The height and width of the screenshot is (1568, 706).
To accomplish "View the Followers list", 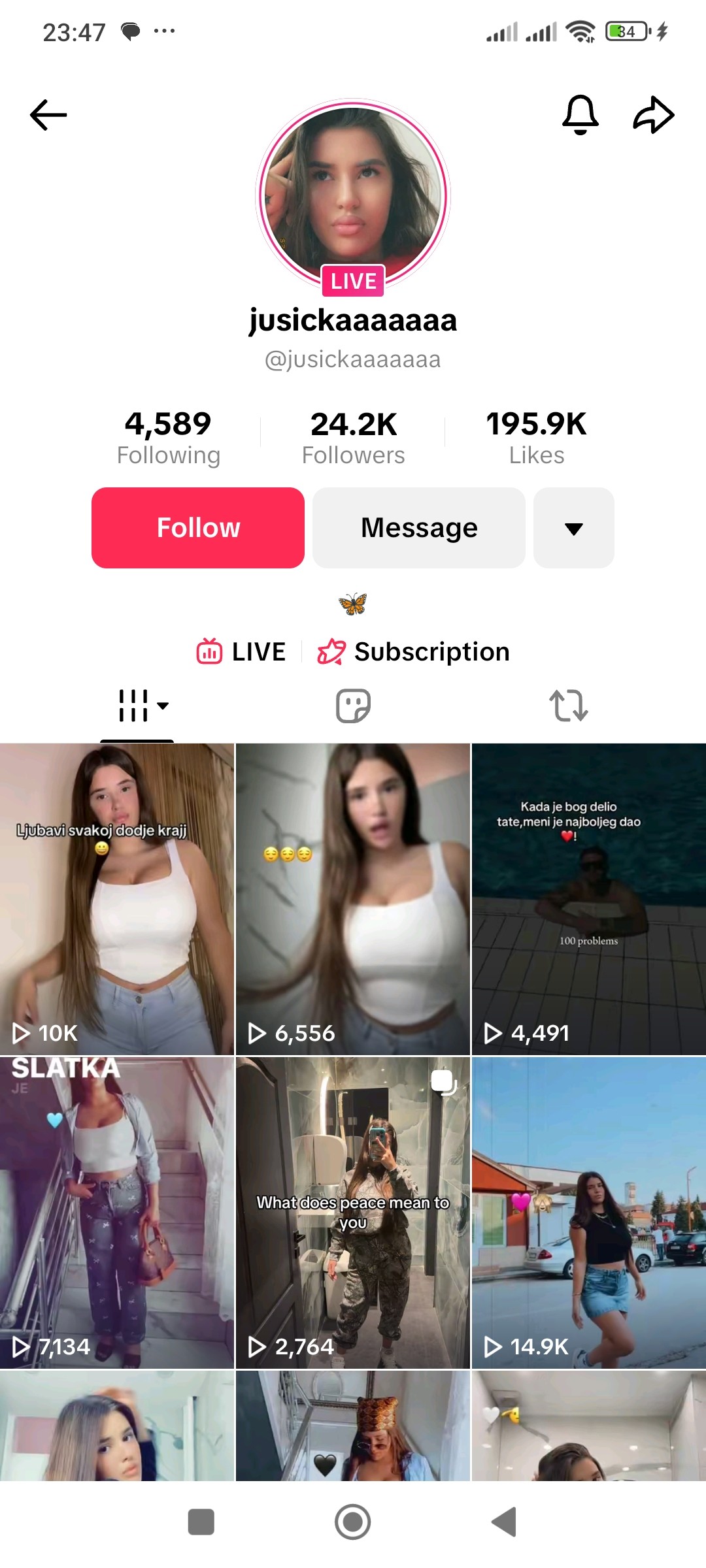I will tap(353, 437).
